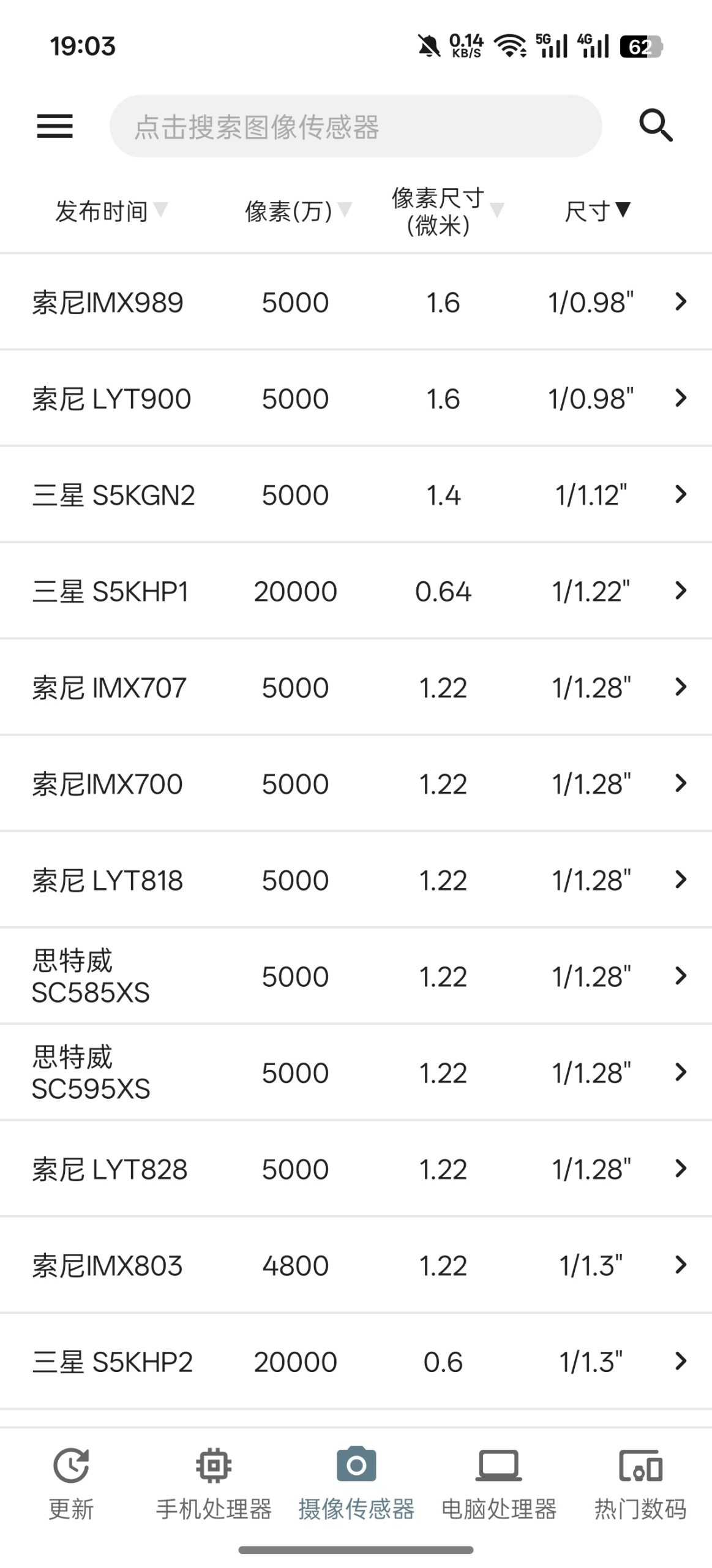Open 索尼 LYT828 sensor page
The width and height of the screenshot is (712, 1568).
tap(355, 1169)
